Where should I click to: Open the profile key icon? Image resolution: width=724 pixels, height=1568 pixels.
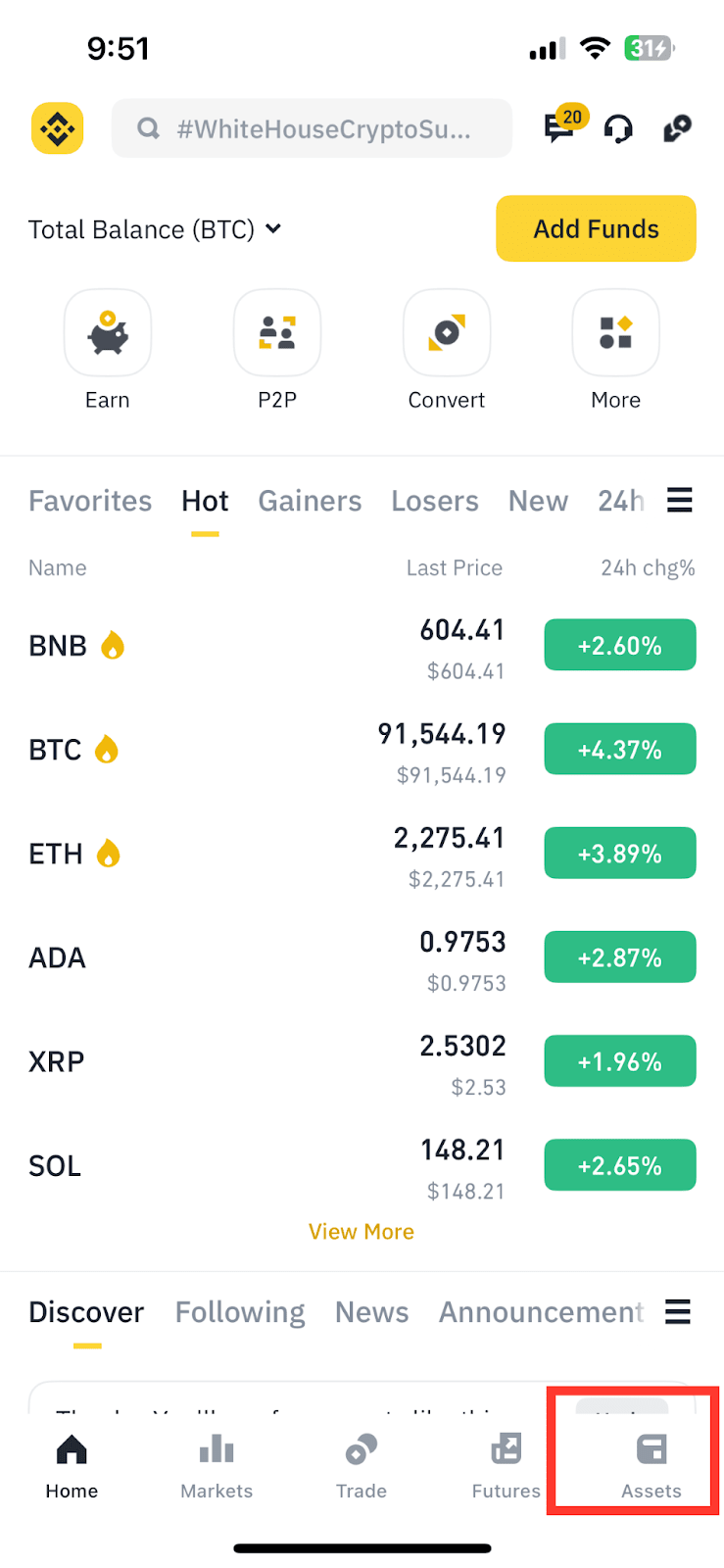click(x=677, y=128)
